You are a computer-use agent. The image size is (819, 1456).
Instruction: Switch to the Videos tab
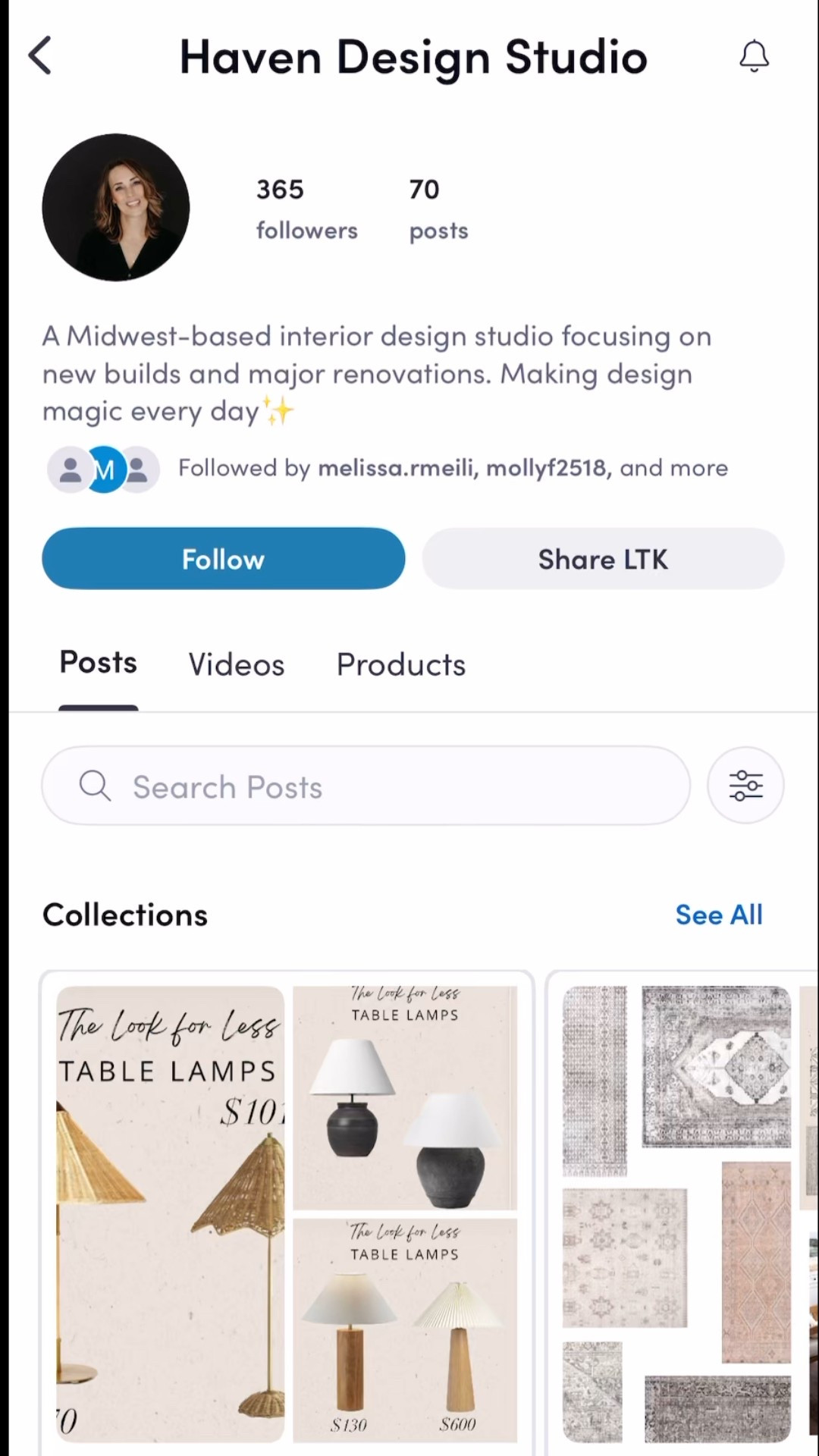[236, 664]
